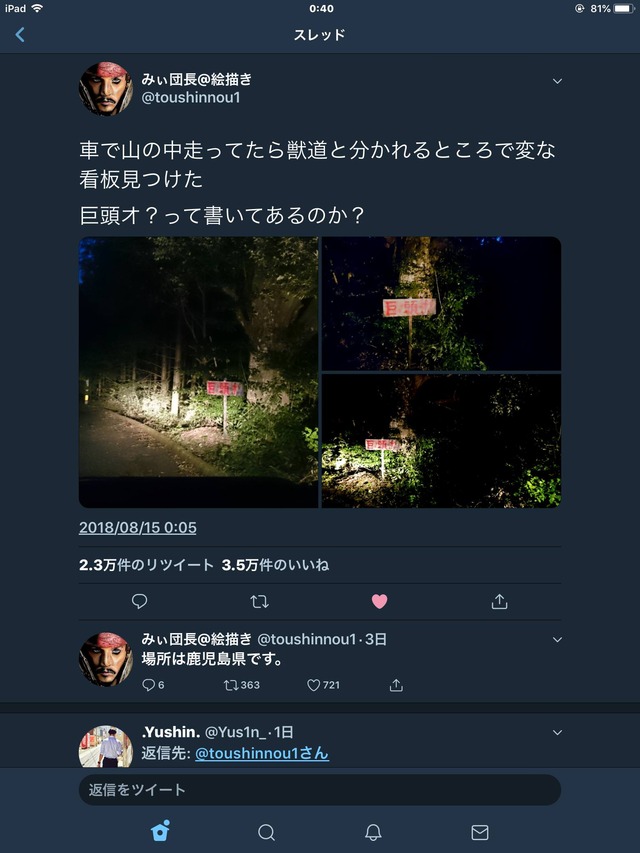
Task: Reply to the main tweet
Action: [x=140, y=602]
